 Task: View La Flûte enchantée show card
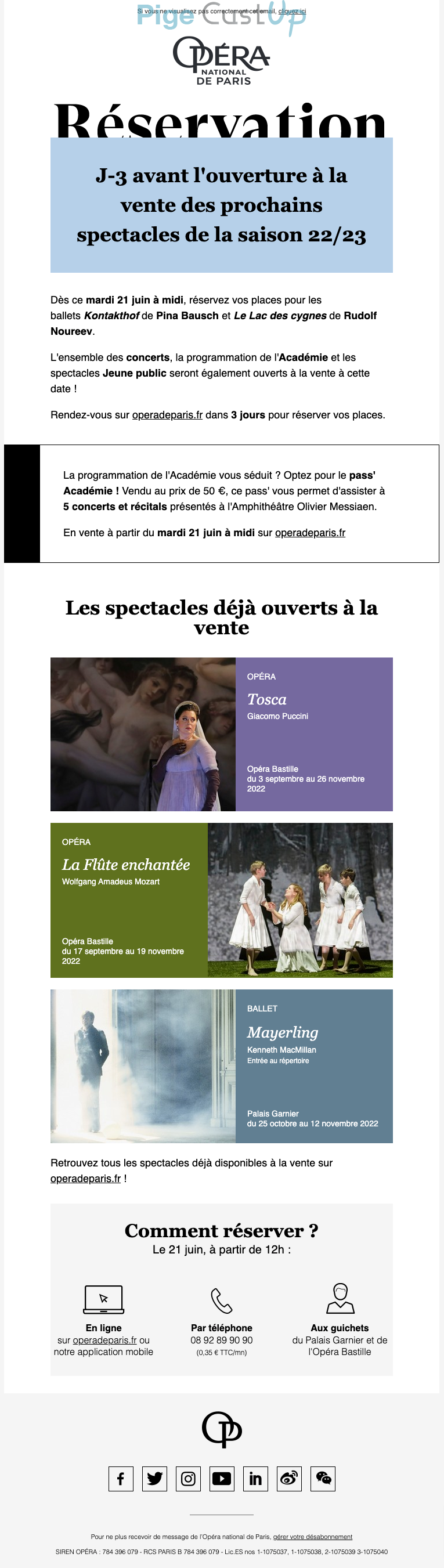tap(222, 900)
